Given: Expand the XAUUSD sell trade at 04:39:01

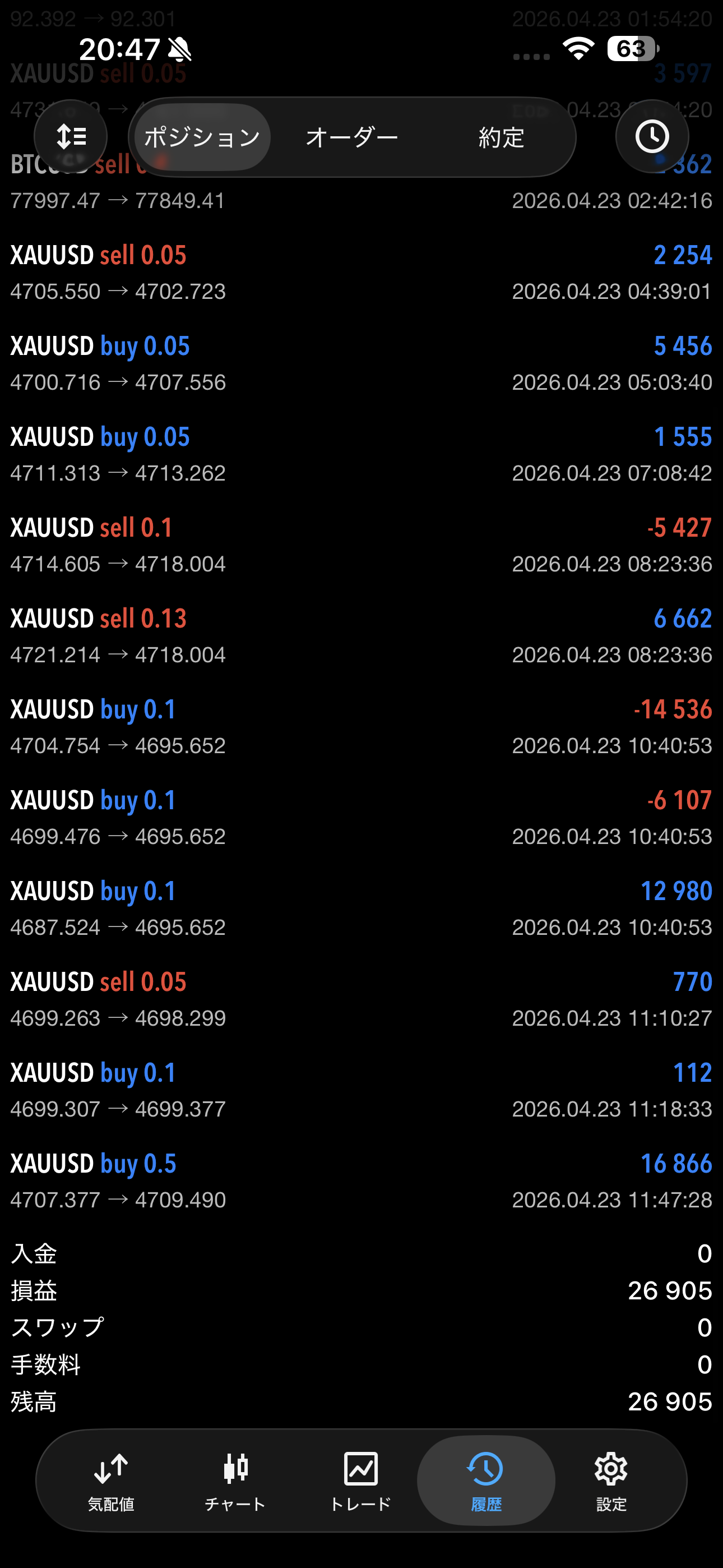Looking at the screenshot, I should [x=361, y=273].
